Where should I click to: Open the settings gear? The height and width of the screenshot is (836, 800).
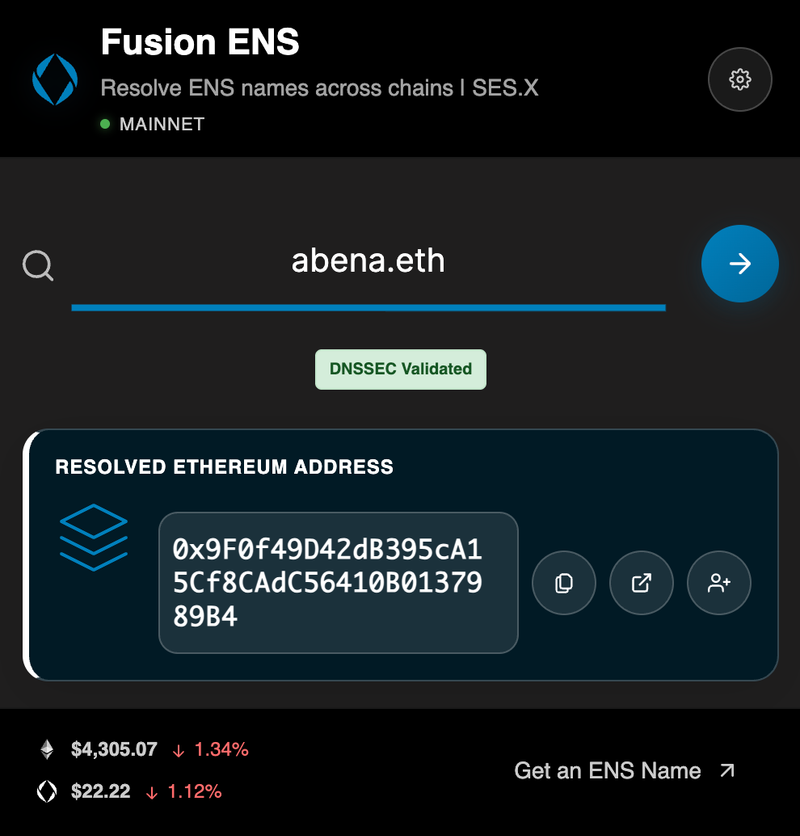pos(740,78)
